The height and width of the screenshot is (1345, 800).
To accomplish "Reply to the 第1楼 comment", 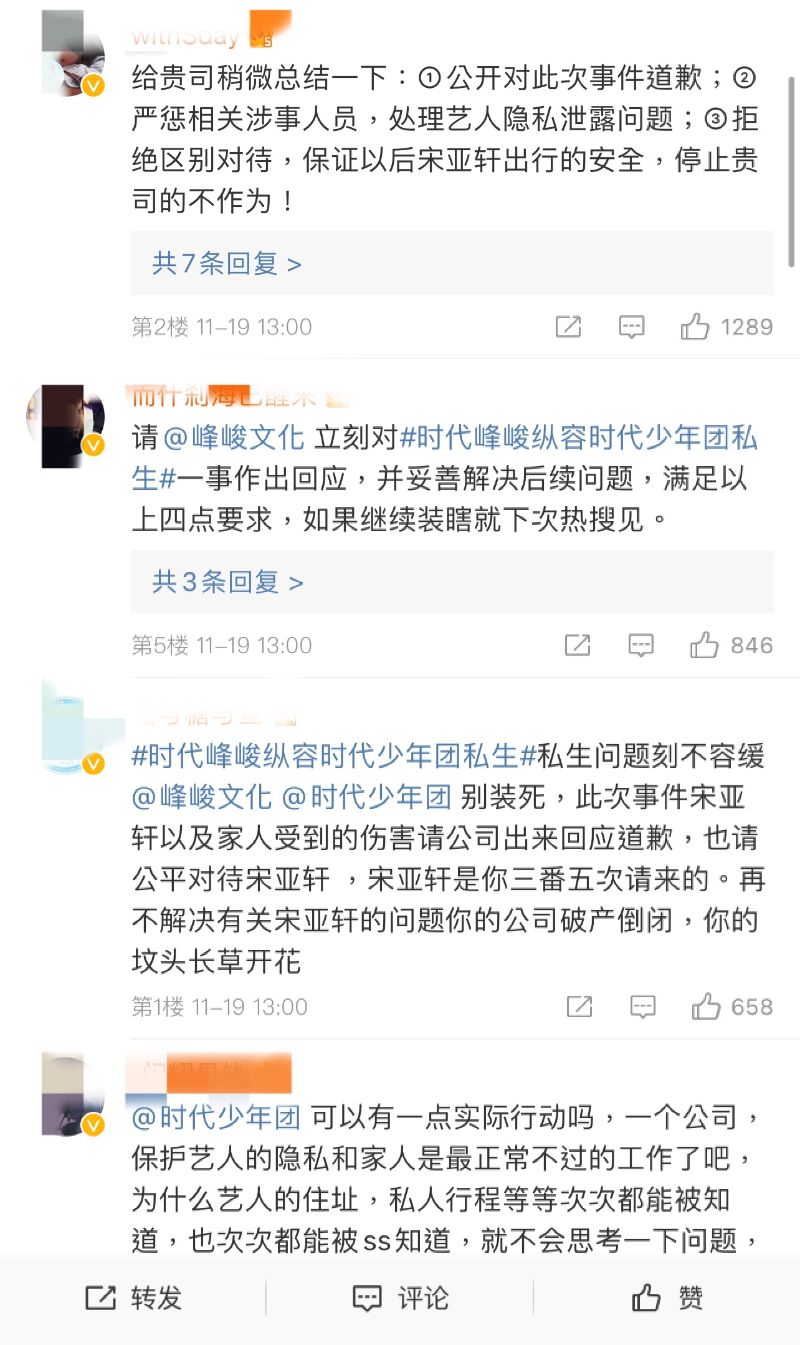I will [x=642, y=1007].
